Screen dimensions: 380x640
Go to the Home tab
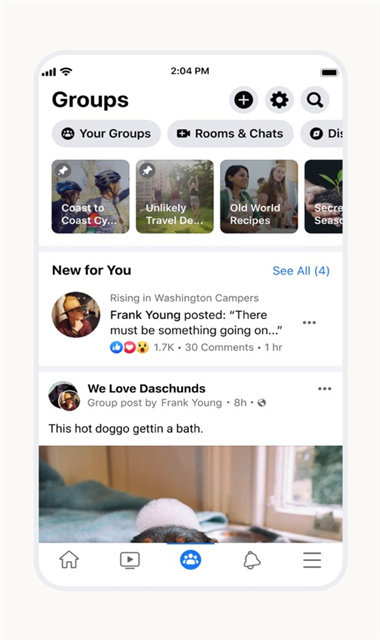69,560
